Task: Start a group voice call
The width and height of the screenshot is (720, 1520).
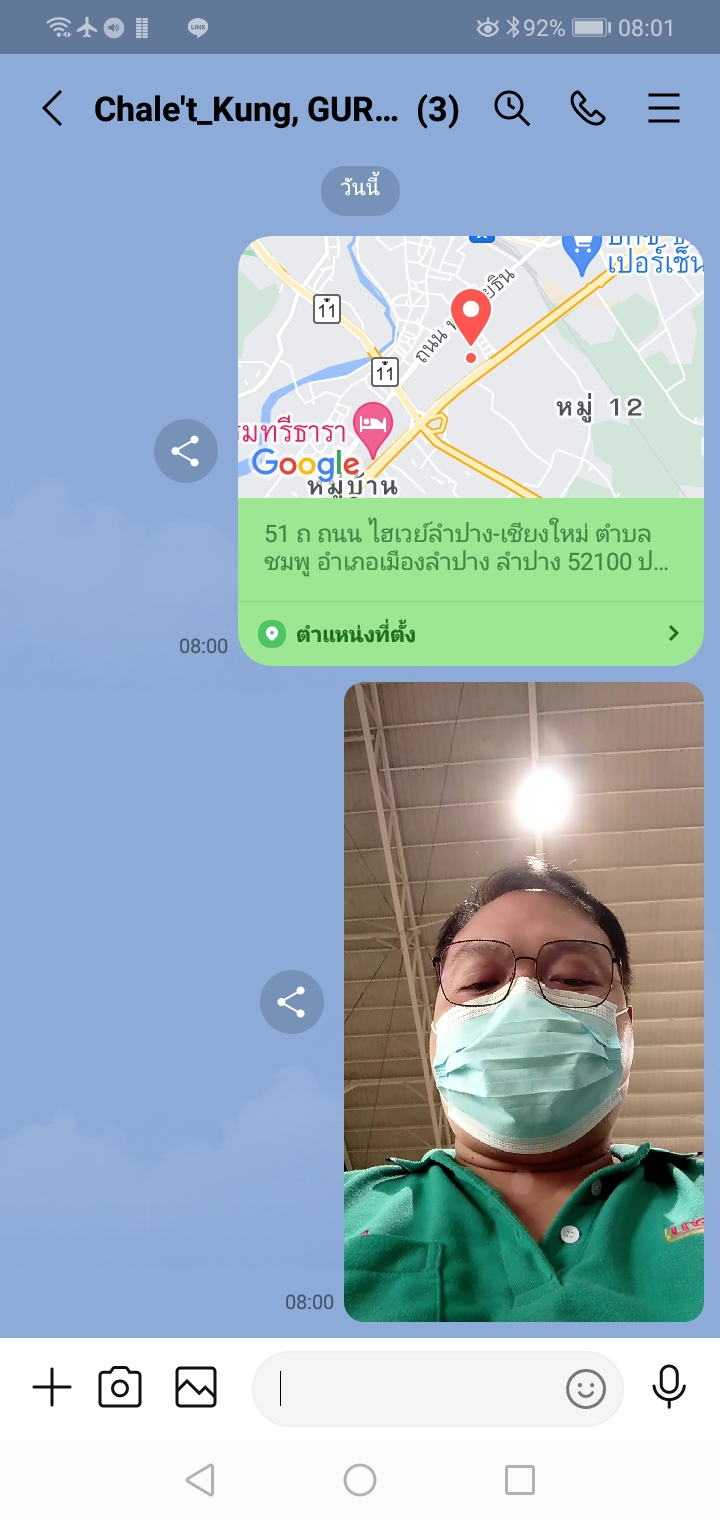Action: 588,108
